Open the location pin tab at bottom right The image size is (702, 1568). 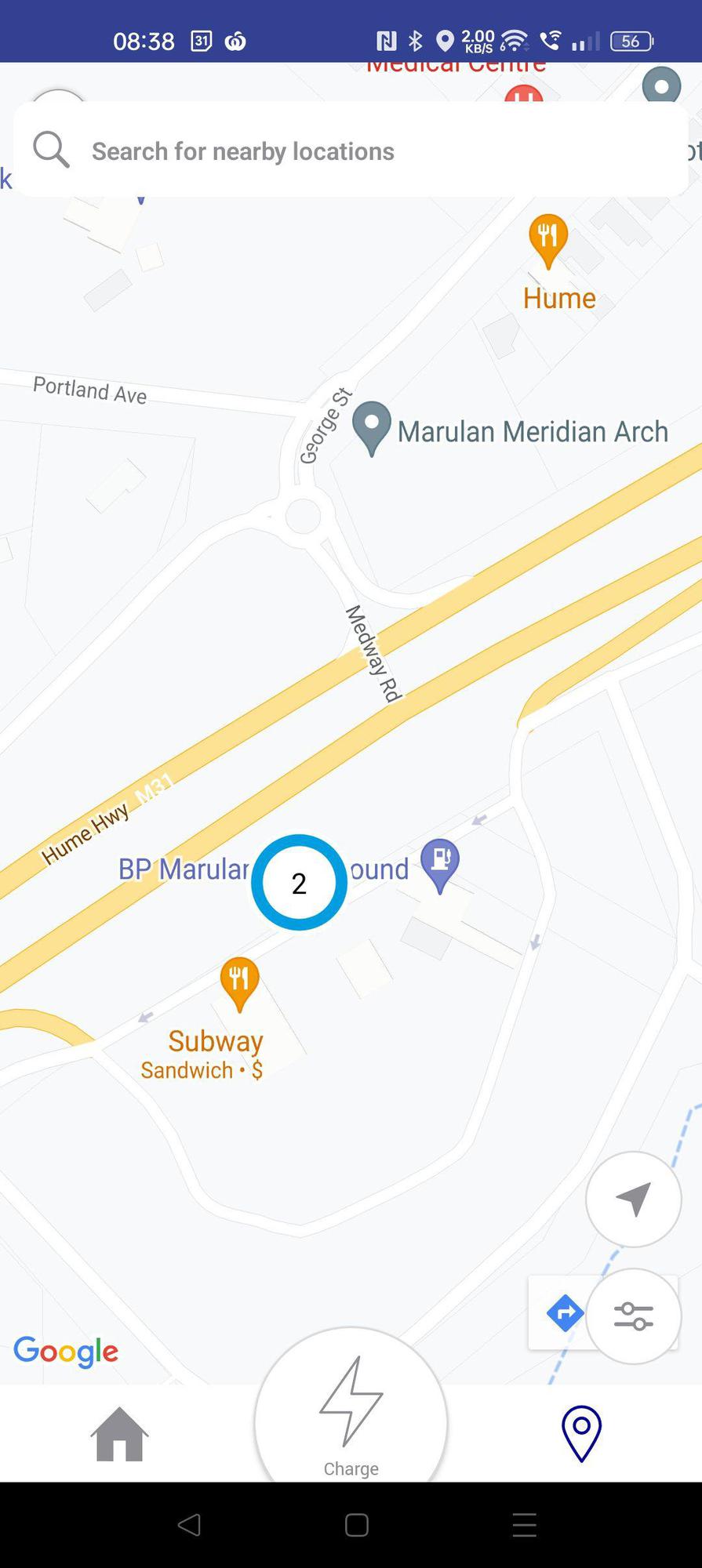[580, 1432]
